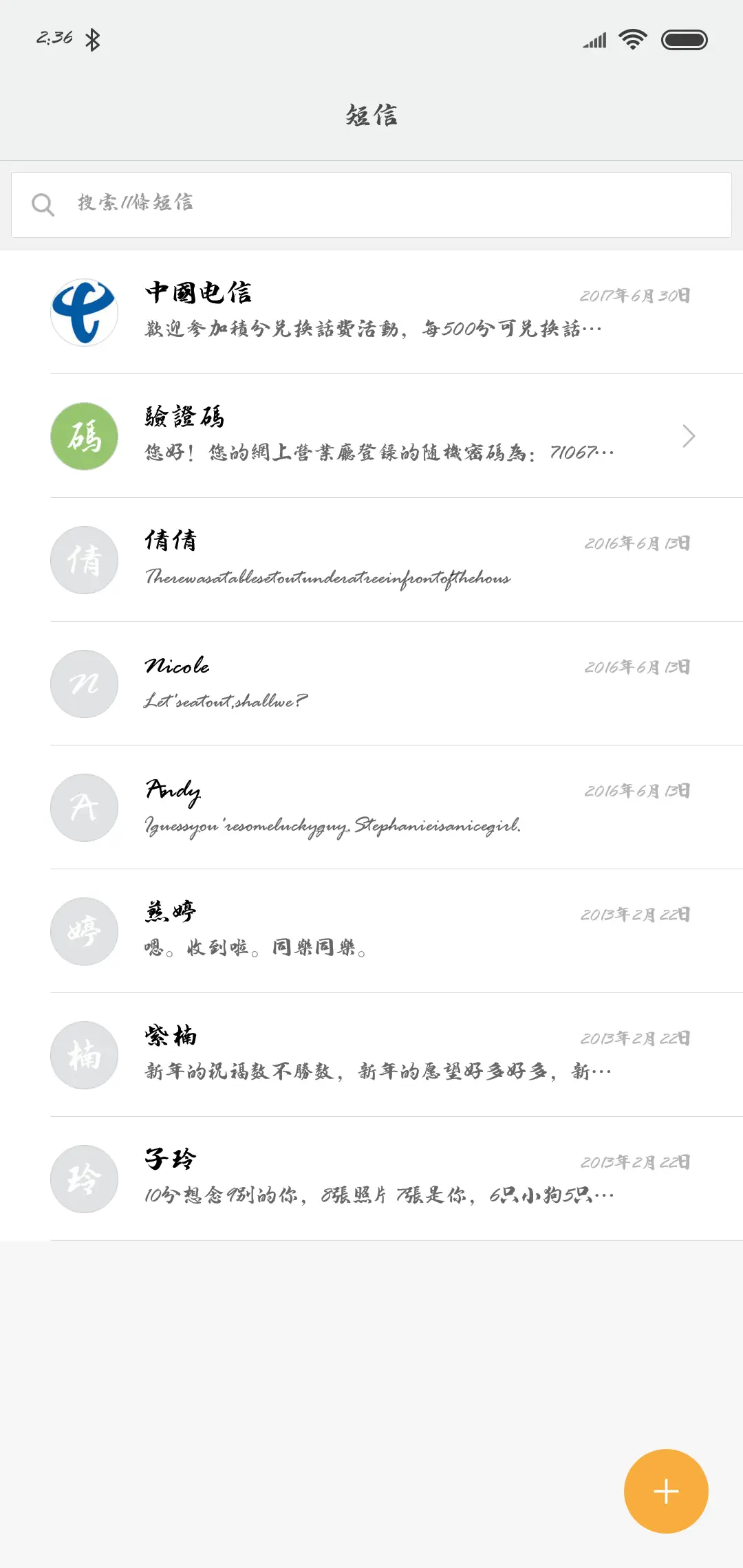
Task: Tap the 燕婷 avatar circle
Action: coord(84,931)
